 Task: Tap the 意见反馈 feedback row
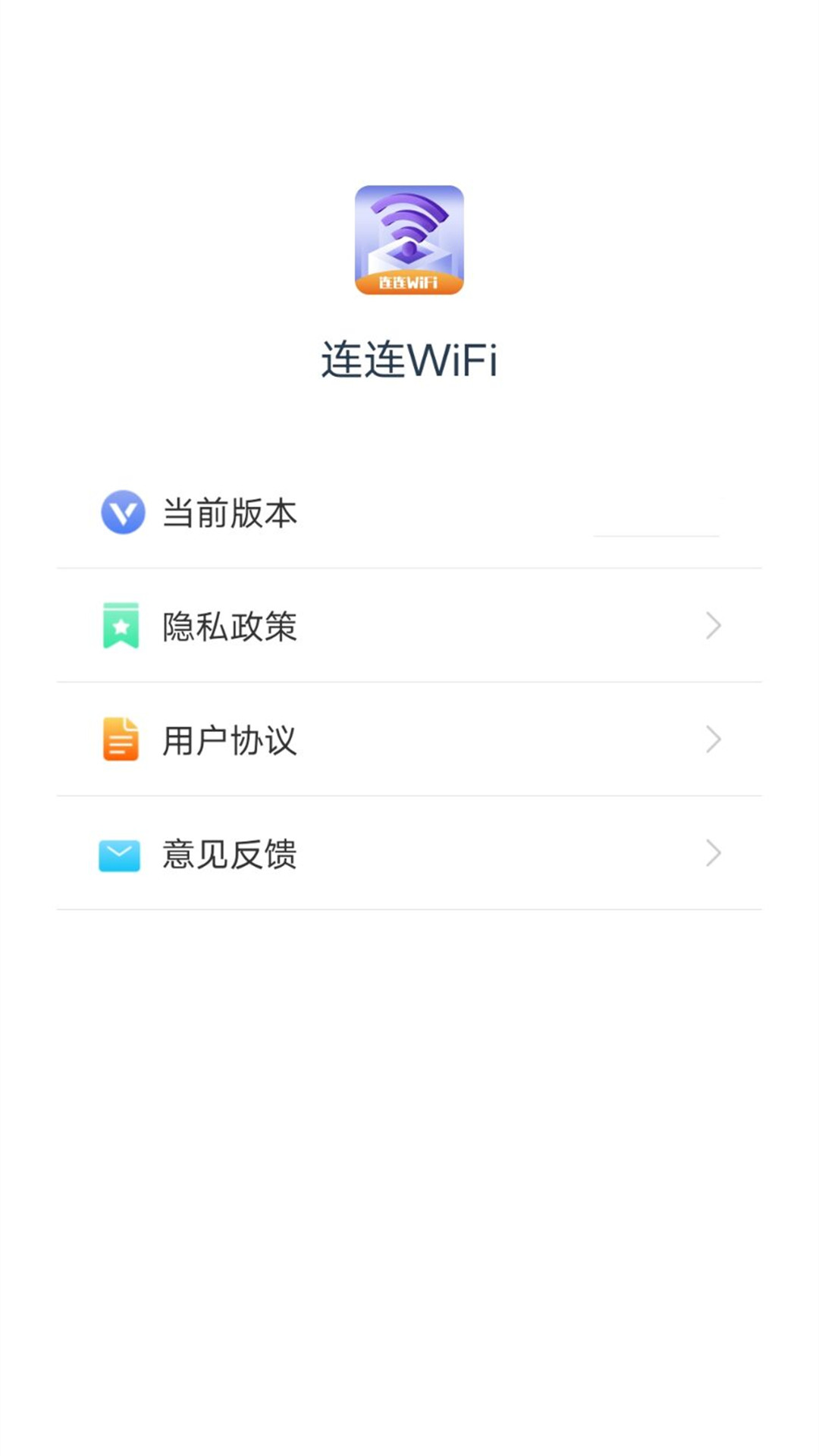tap(409, 855)
